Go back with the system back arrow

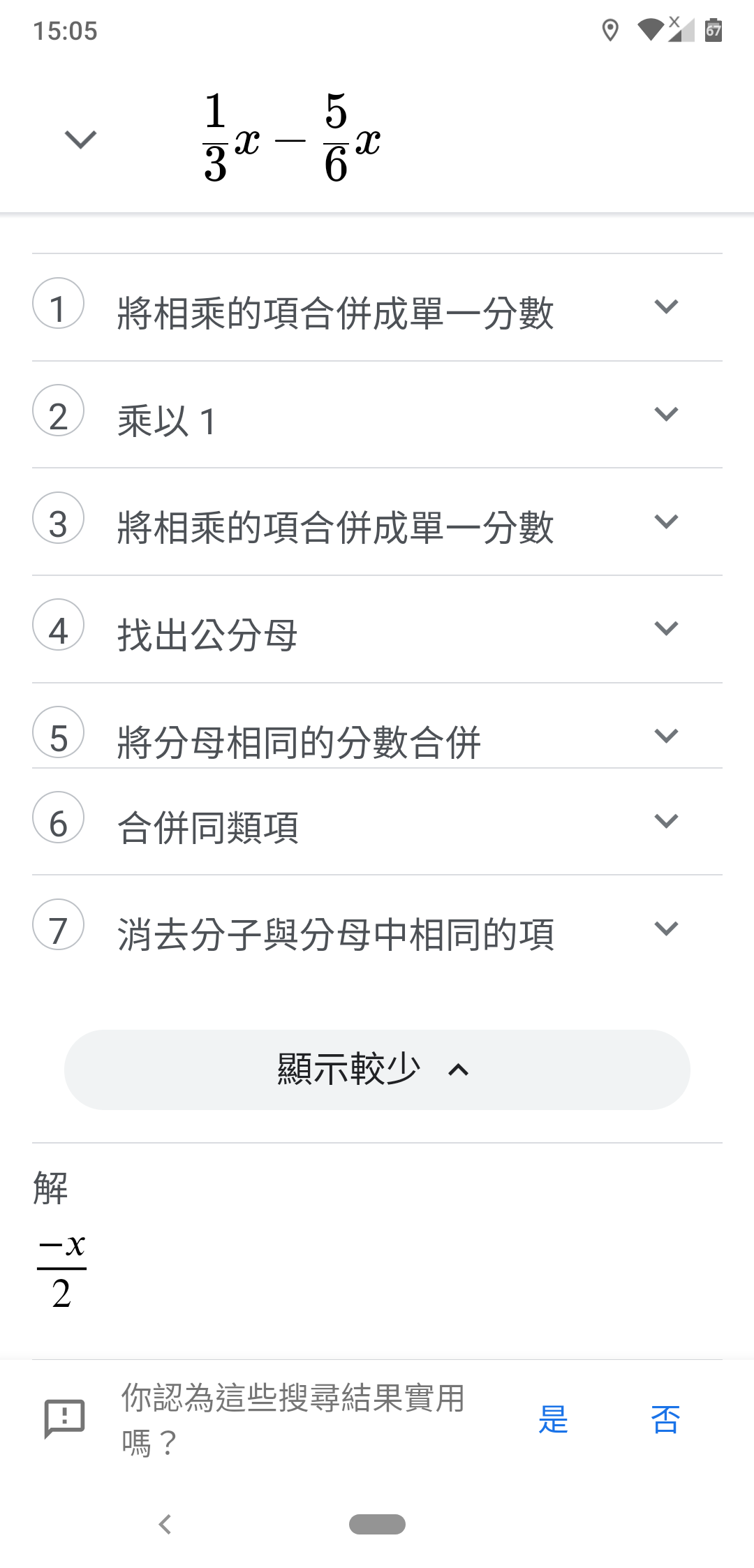[165, 1524]
